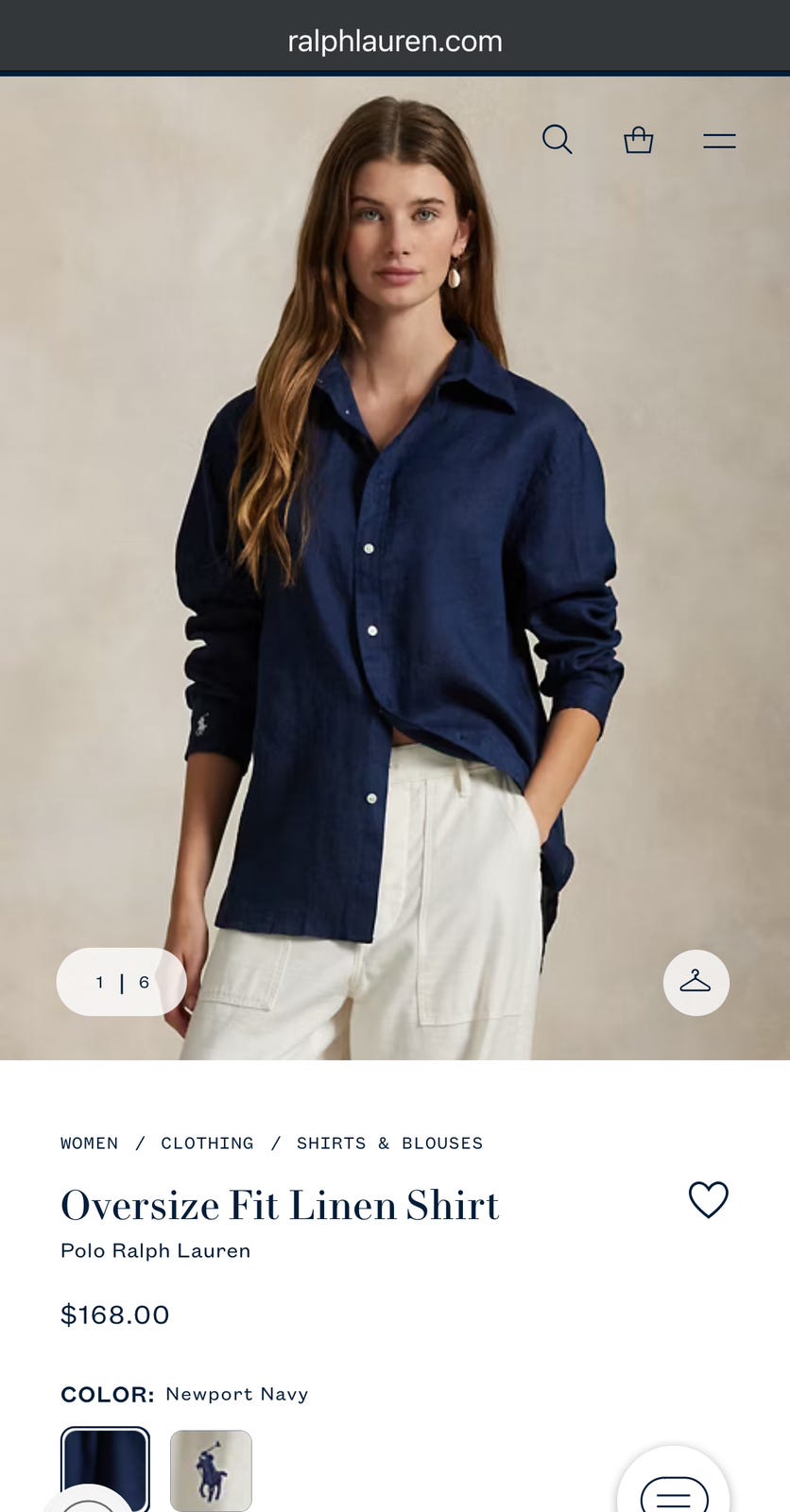Open Shirts & Blouses breadcrumb link
790x1512 pixels.
tap(389, 1143)
